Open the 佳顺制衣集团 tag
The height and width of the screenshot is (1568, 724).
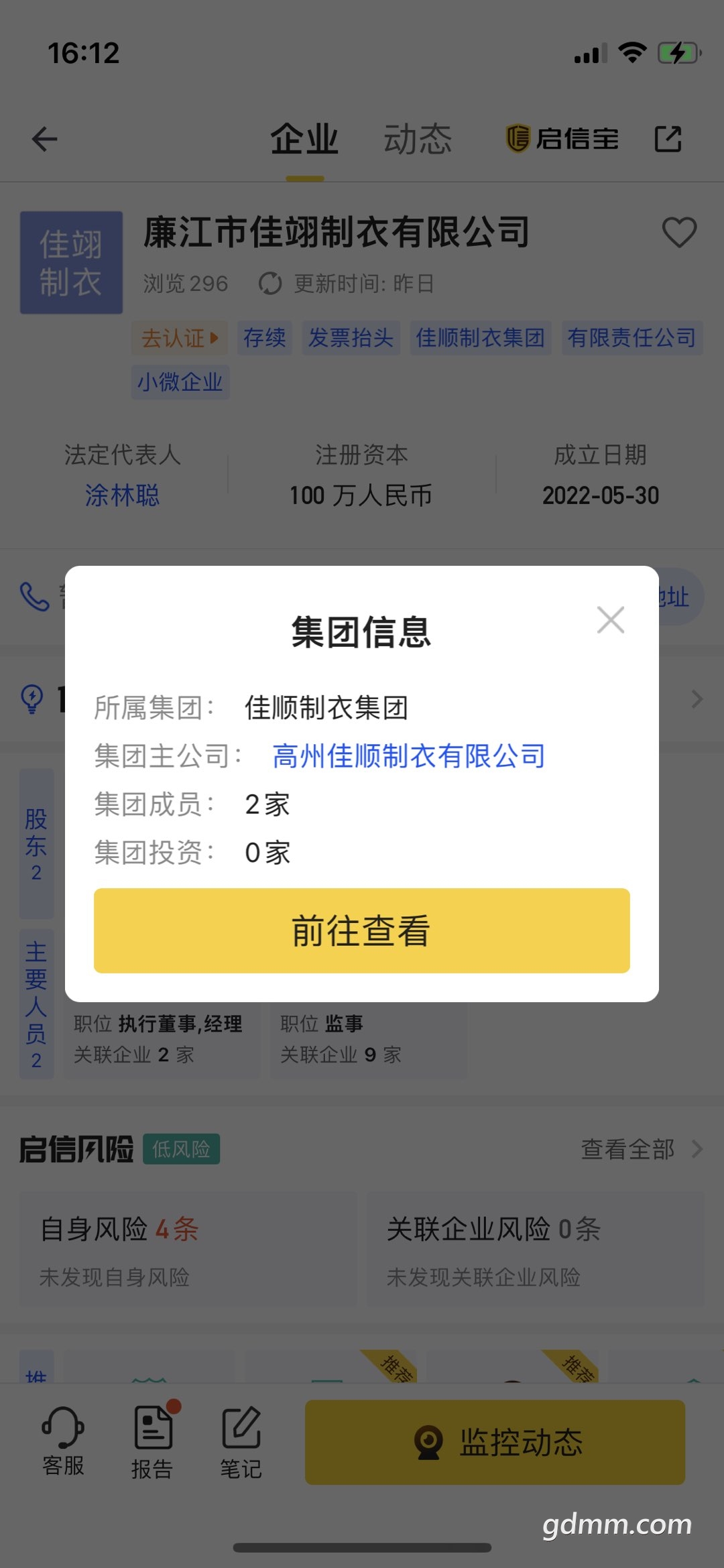point(480,338)
